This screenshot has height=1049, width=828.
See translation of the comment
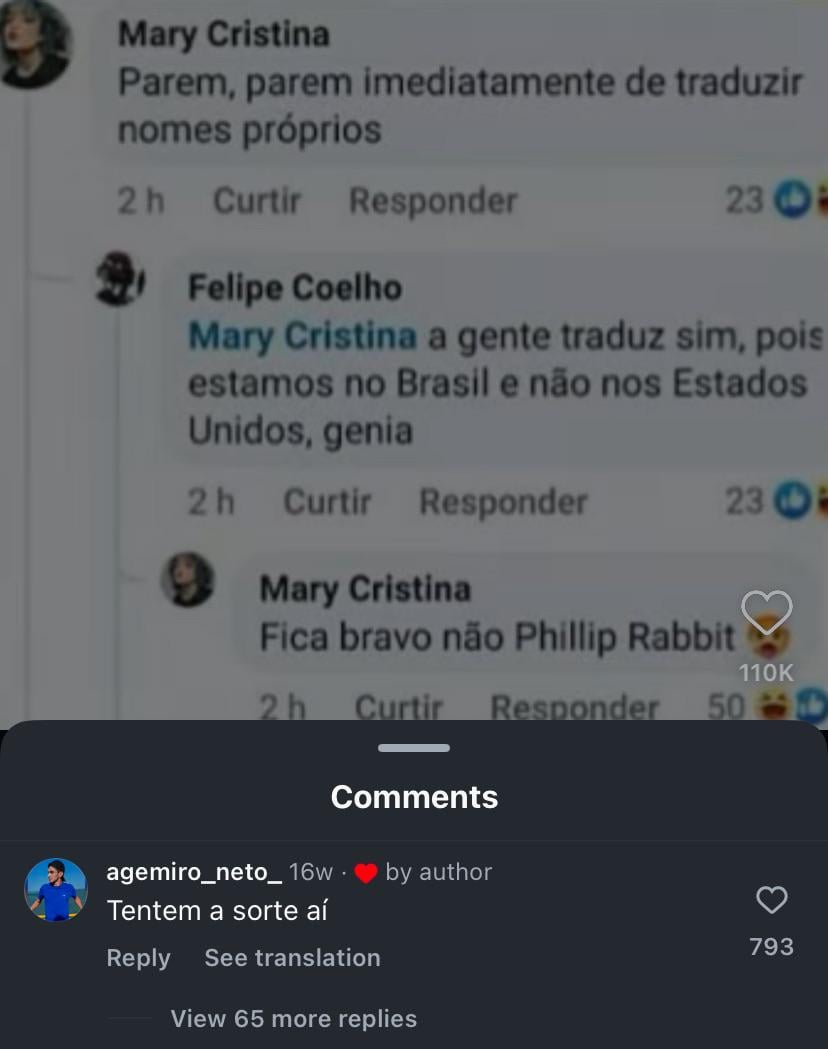click(x=292, y=958)
